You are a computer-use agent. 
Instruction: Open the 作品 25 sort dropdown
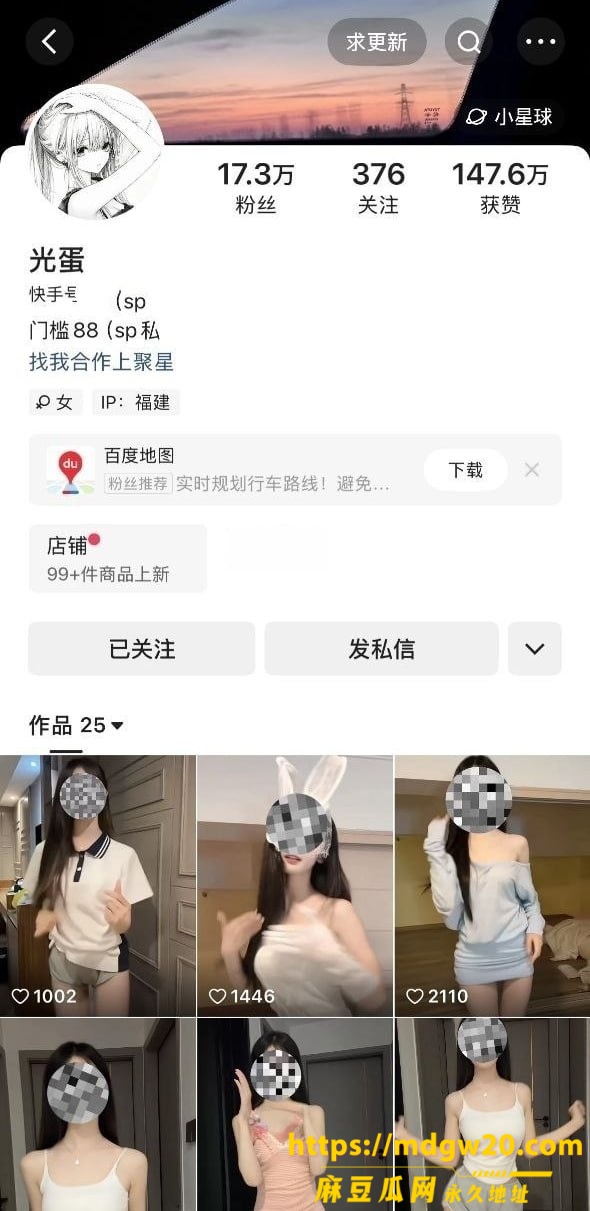[x=77, y=726]
